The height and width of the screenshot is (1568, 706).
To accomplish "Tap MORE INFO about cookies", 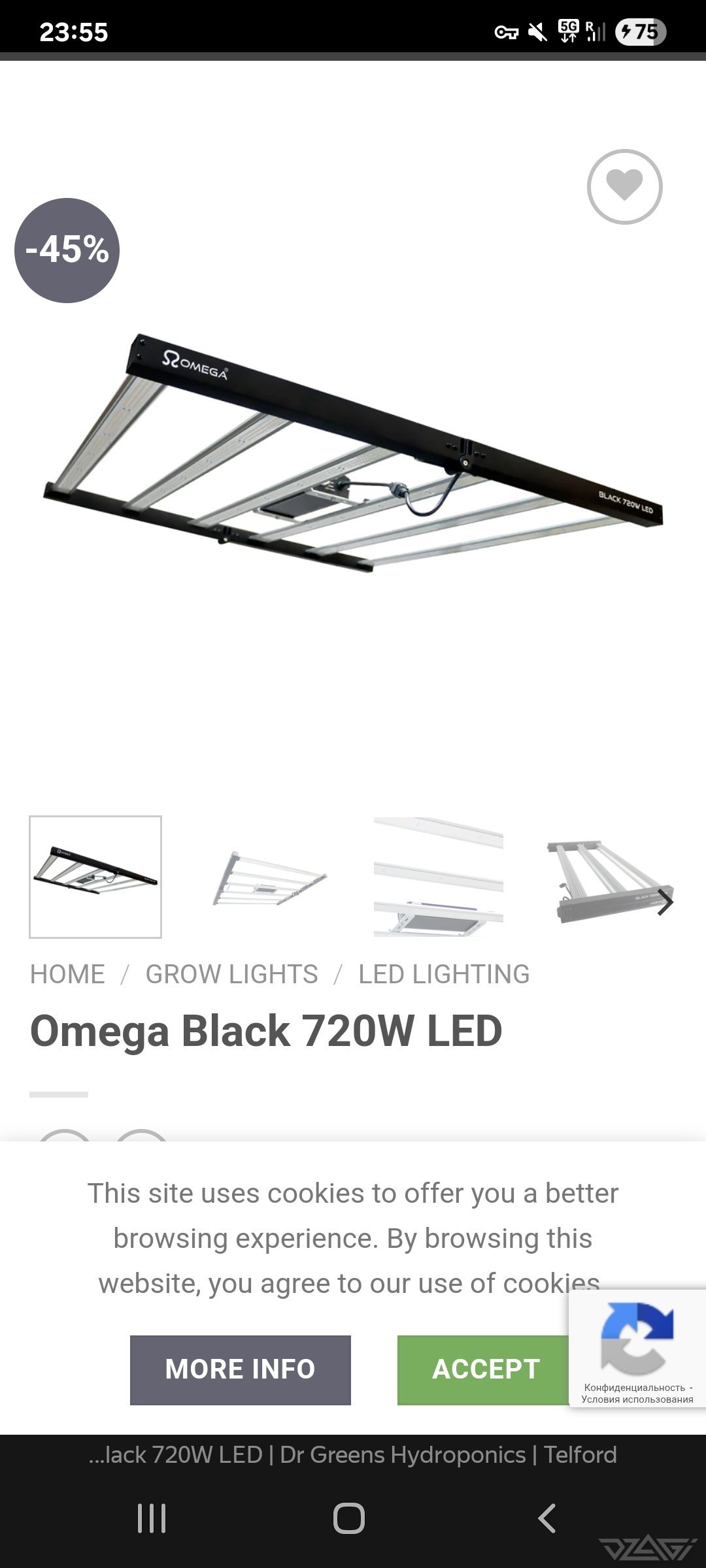I will [240, 1370].
